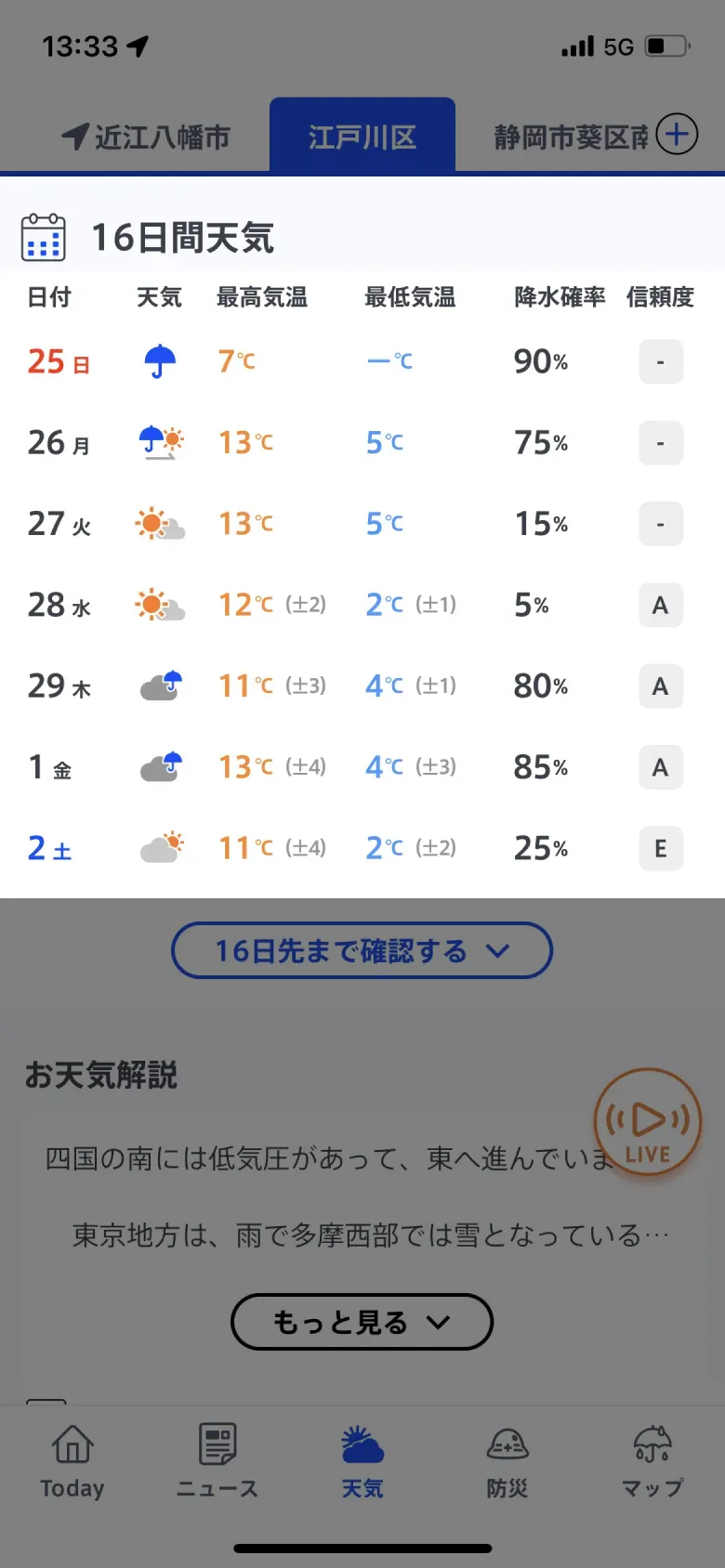The width and height of the screenshot is (725, 1568).
Task: Start the LIVE broadcast playback
Action: coord(648,1121)
